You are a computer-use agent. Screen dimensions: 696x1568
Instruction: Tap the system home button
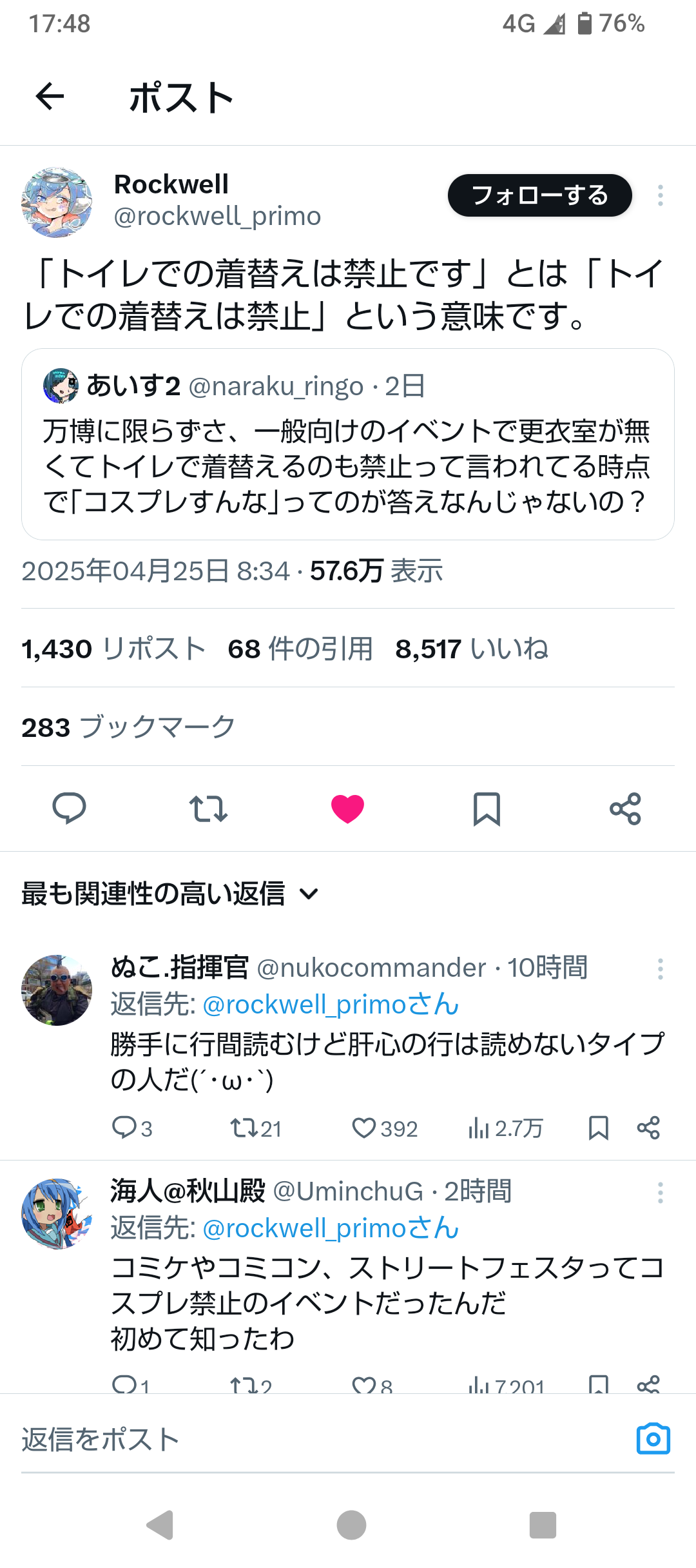click(x=351, y=1525)
